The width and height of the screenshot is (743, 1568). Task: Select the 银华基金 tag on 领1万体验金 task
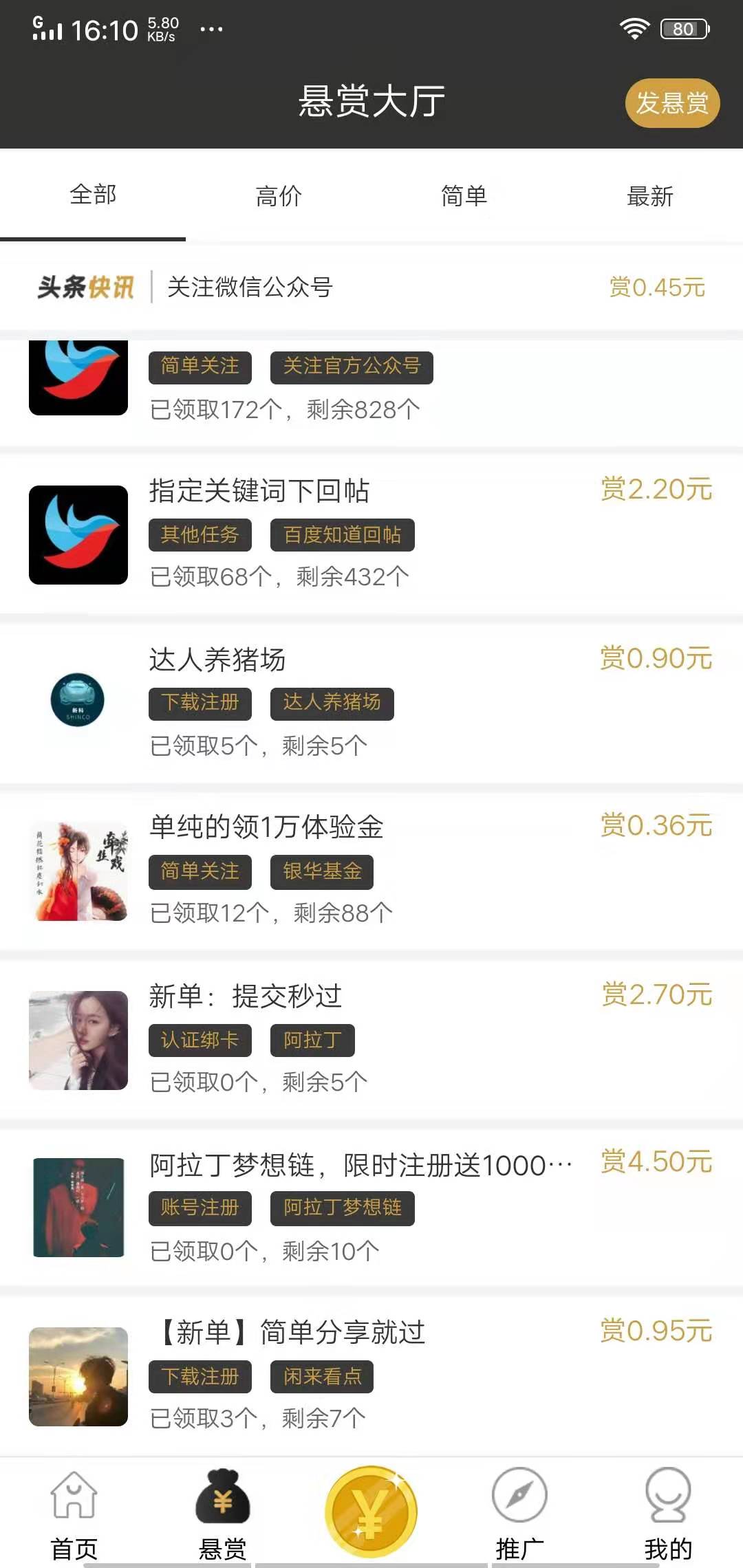322,872
